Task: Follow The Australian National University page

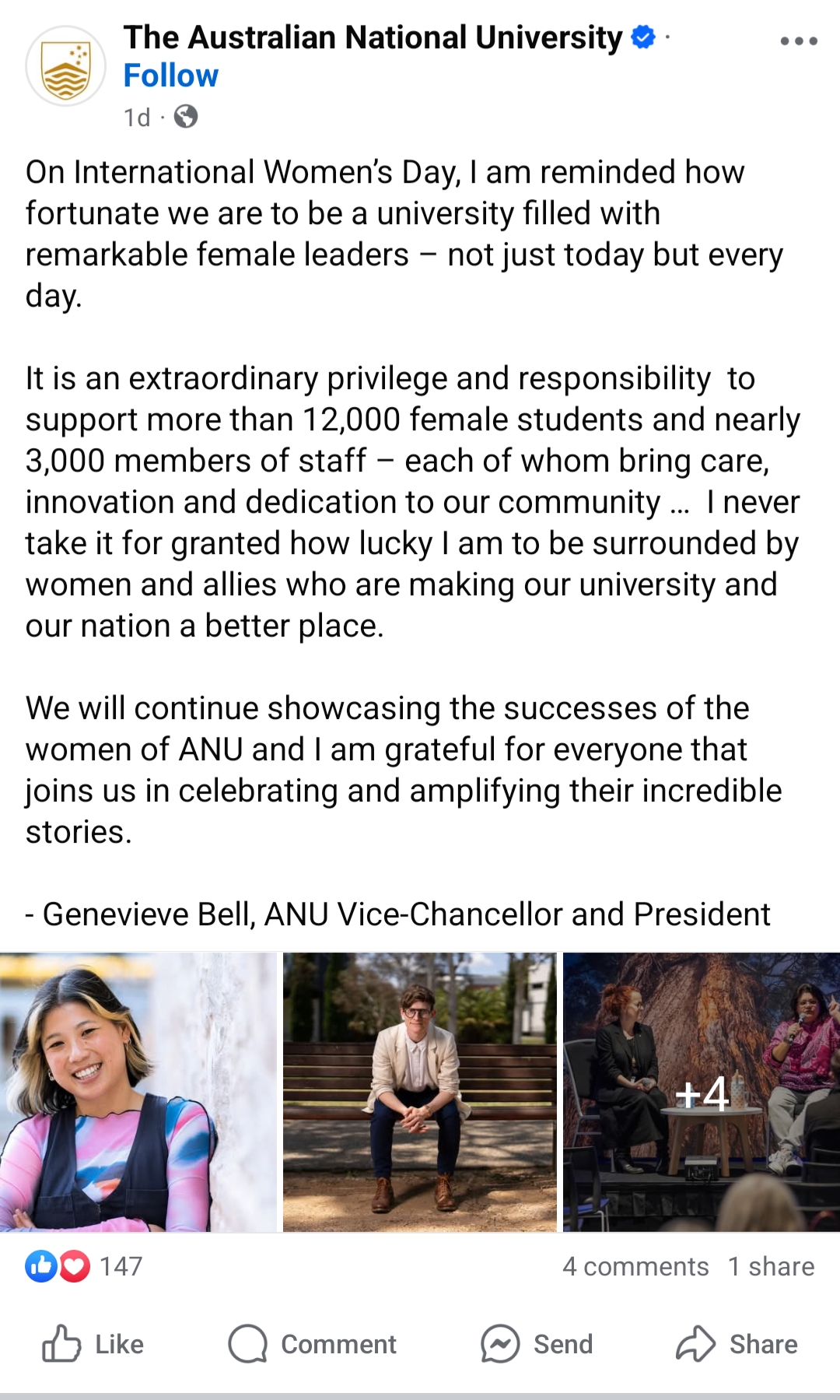Action: tap(170, 76)
